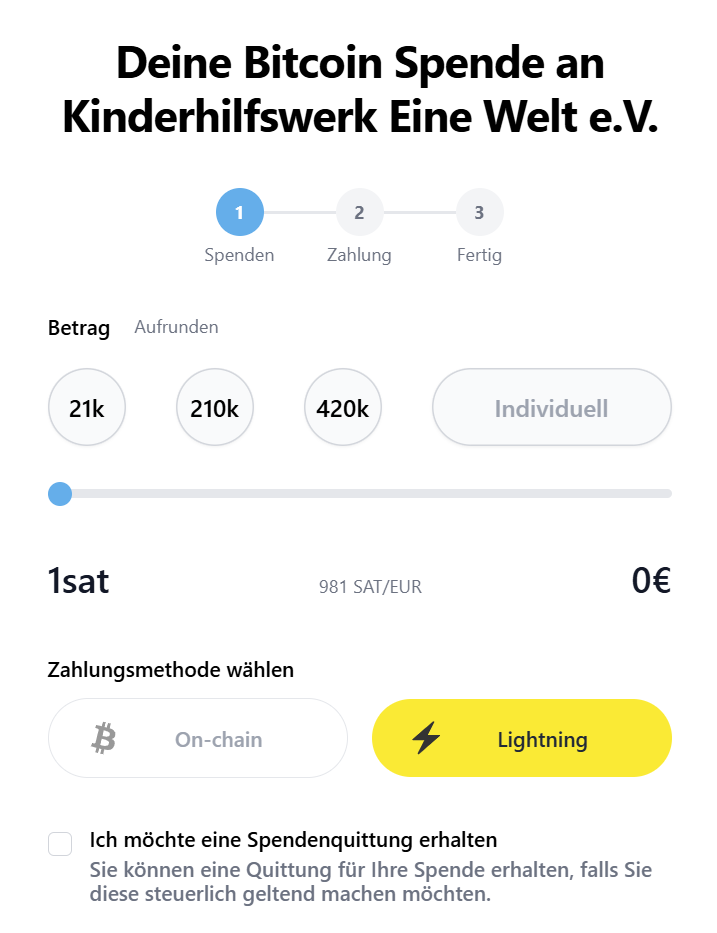Viewport: 717px width, 933px height.
Task: Jump to step 3 Fertig
Action: (x=479, y=212)
